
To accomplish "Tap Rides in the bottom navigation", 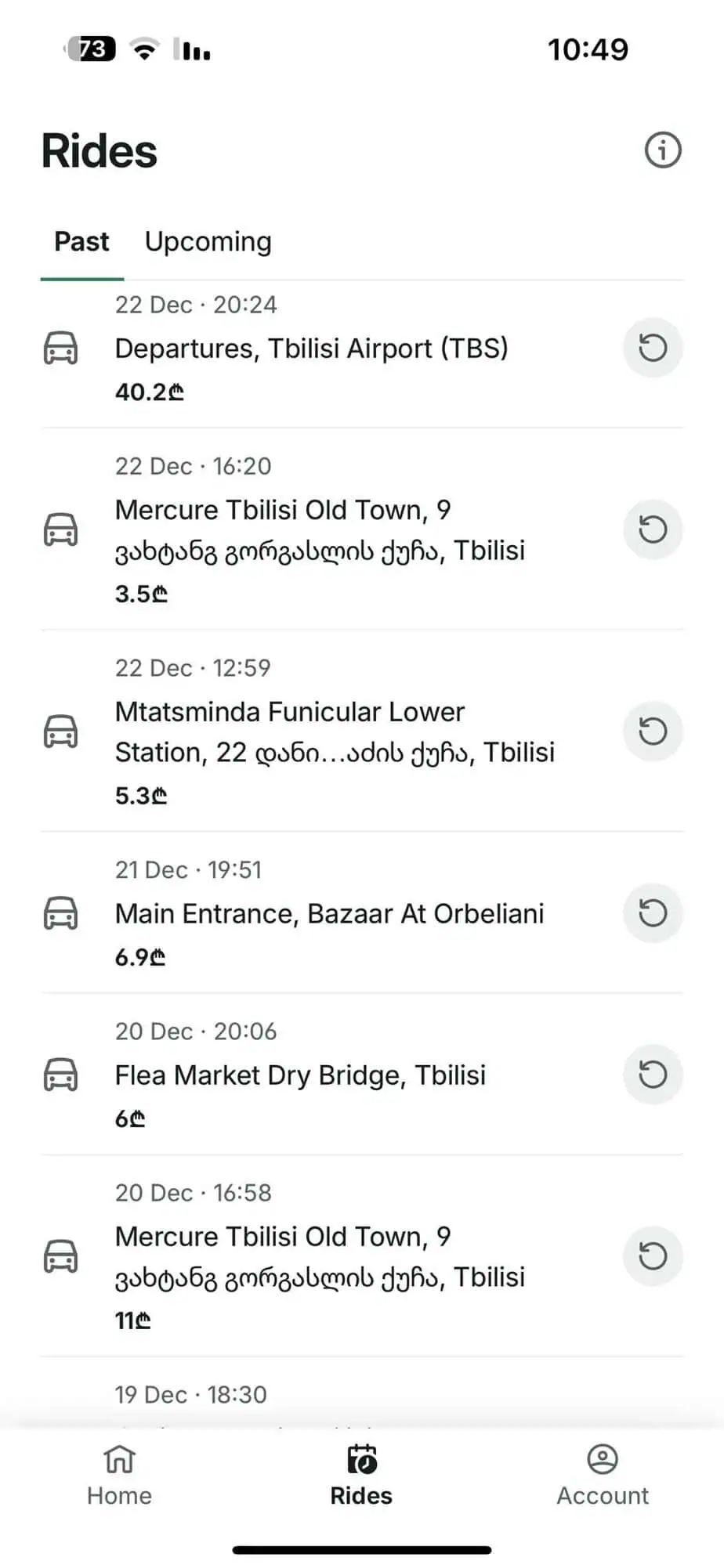I will (361, 1476).
